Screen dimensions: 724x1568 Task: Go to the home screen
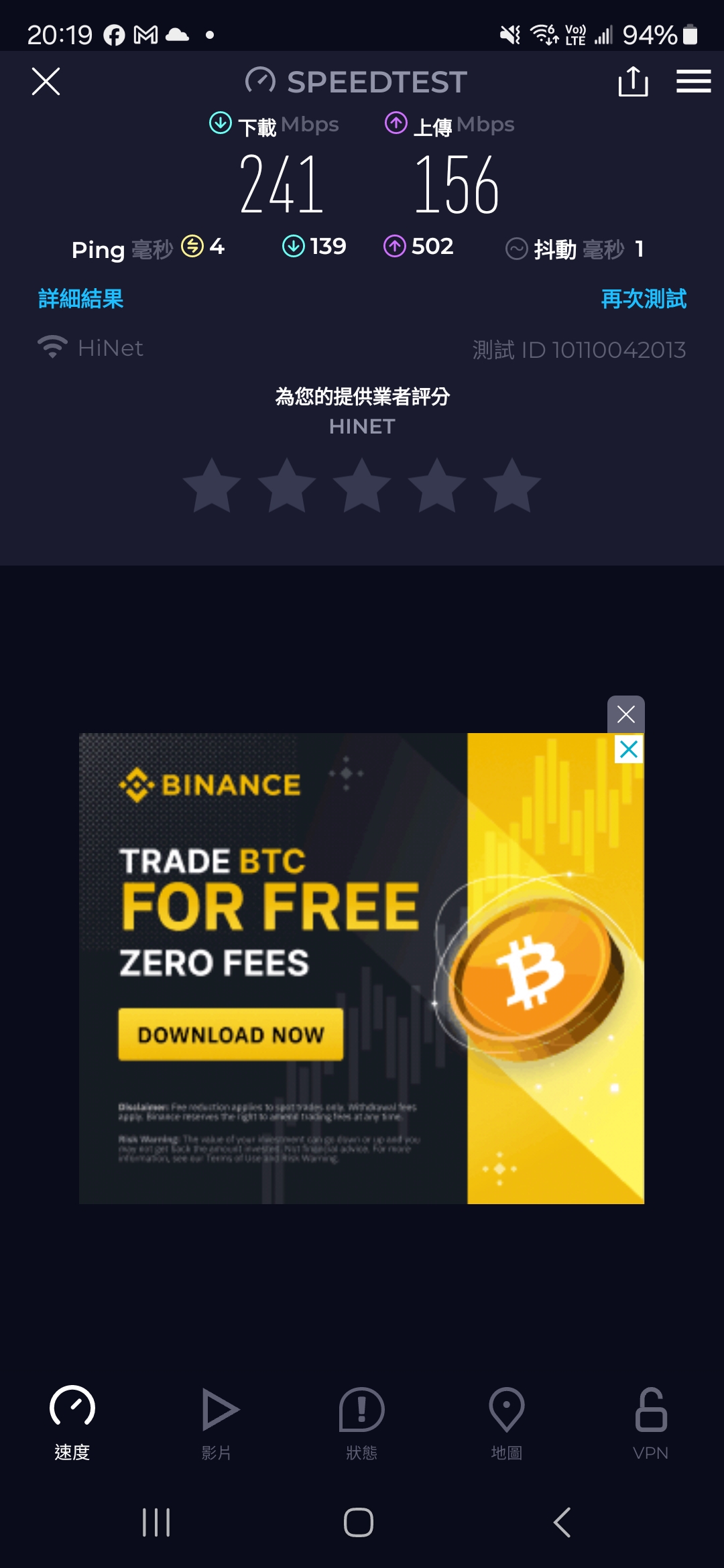(359, 1522)
